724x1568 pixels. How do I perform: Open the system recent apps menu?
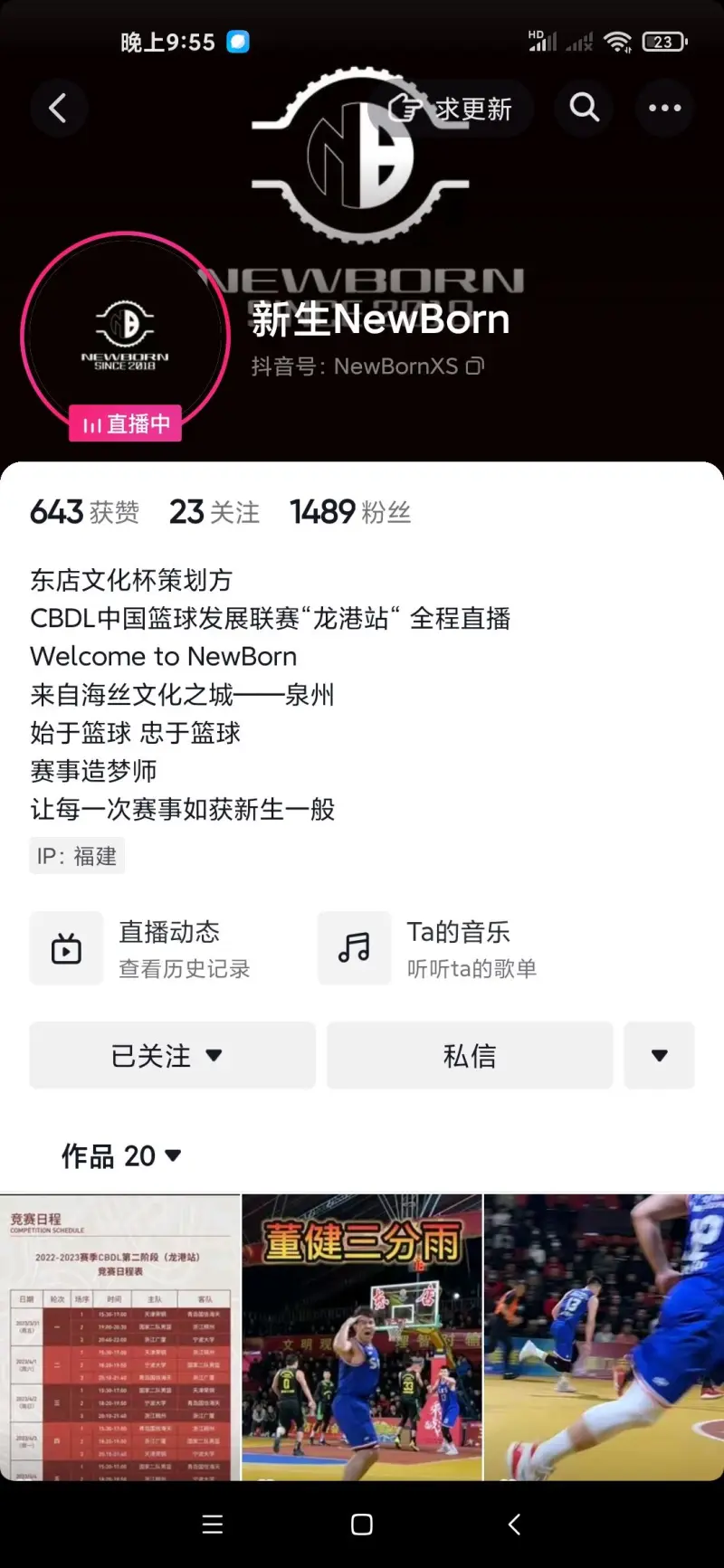pos(213,1525)
